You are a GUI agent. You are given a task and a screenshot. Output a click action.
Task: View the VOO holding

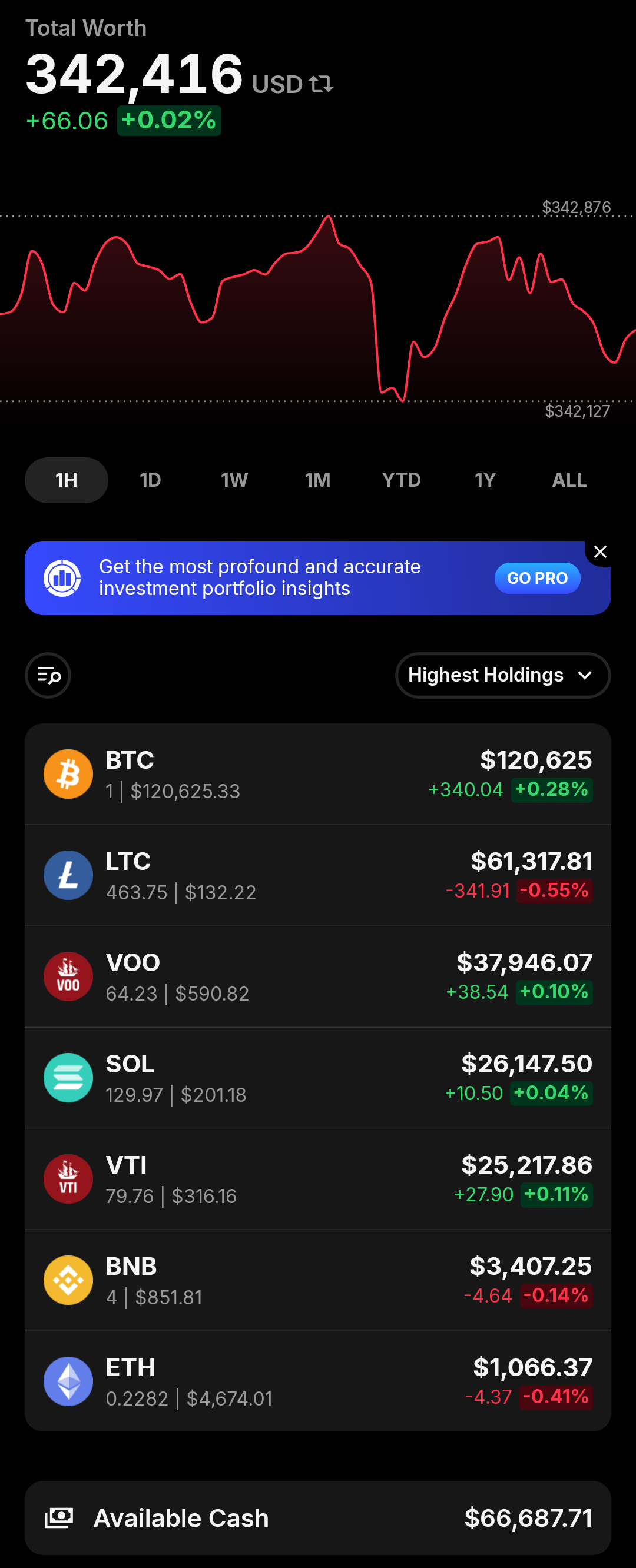click(318, 976)
